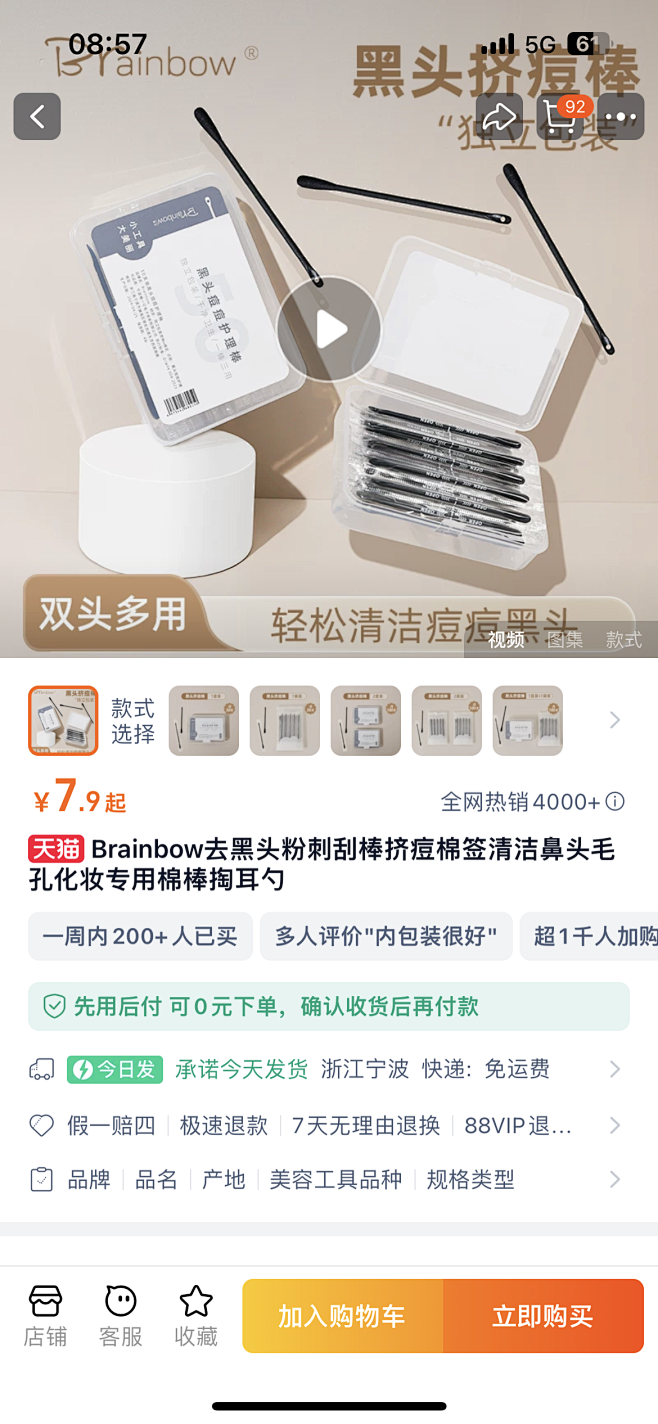658x1424 pixels.
Task: Add product to 收藏 favorites
Action: click(196, 1316)
